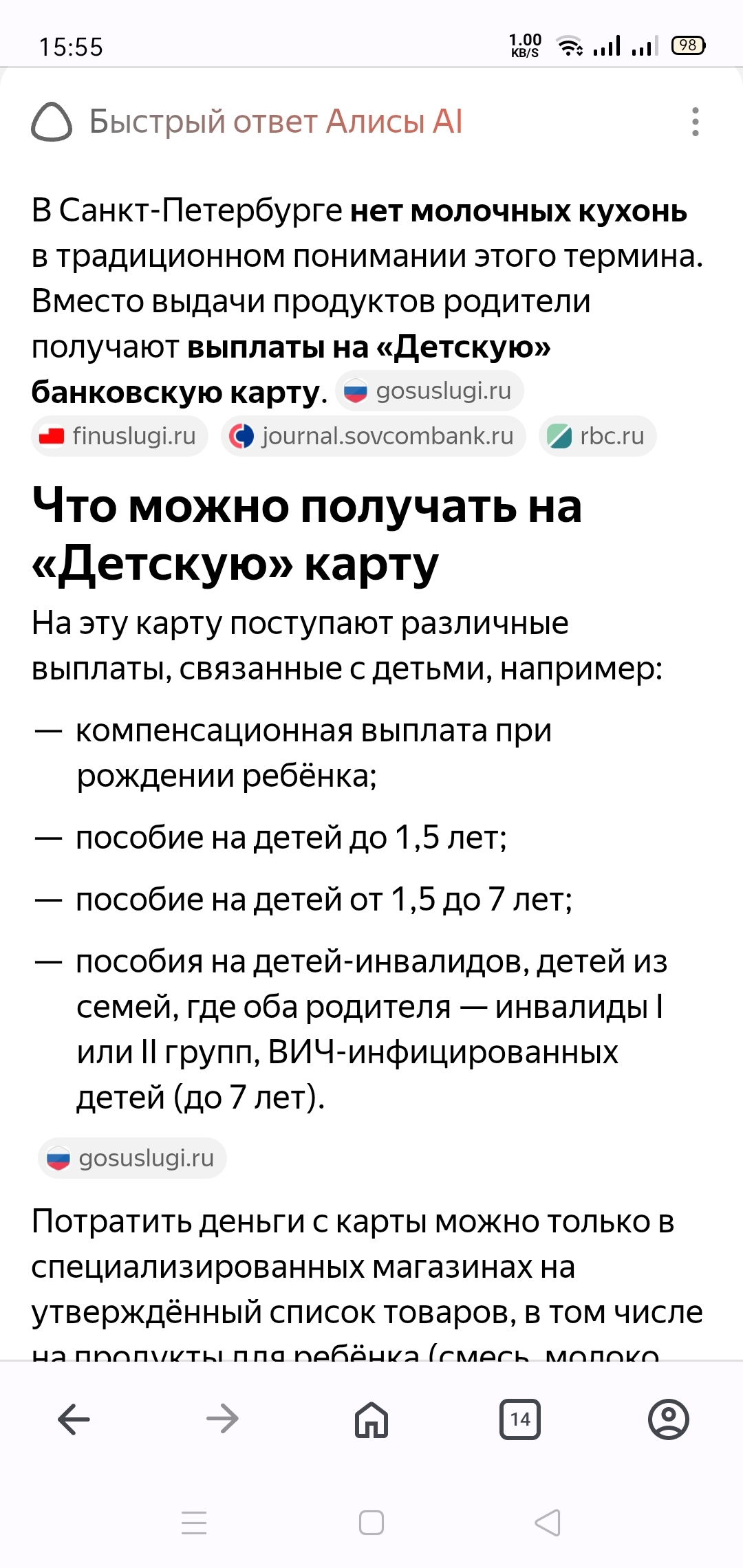Open the browser home page
The height and width of the screenshot is (1568, 743).
pos(371,1419)
